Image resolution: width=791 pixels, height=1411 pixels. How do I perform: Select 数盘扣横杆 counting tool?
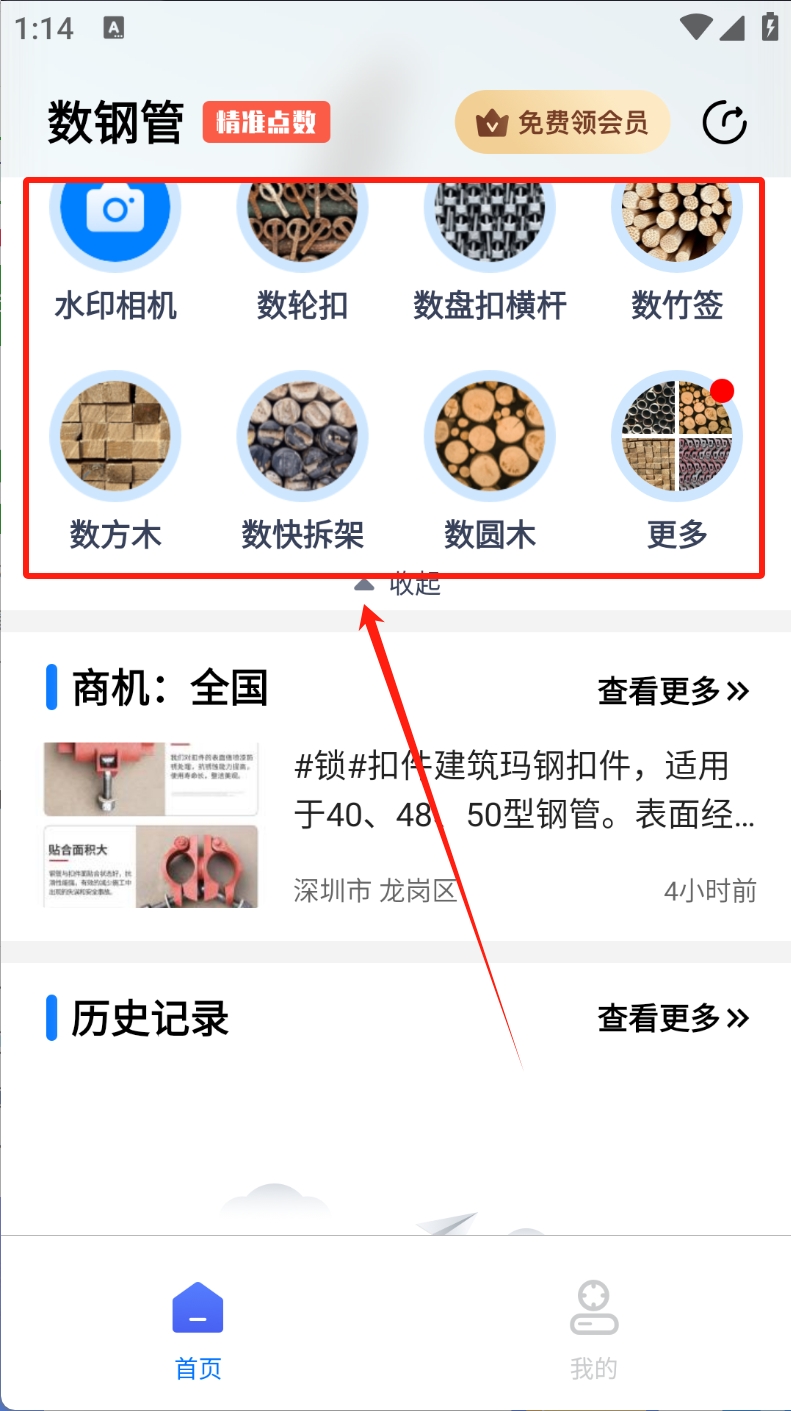tap(490, 250)
